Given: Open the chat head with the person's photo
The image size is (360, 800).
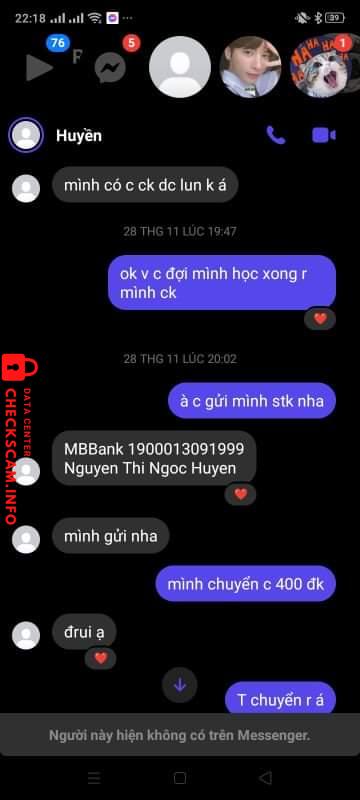Looking at the screenshot, I should tap(250, 67).
